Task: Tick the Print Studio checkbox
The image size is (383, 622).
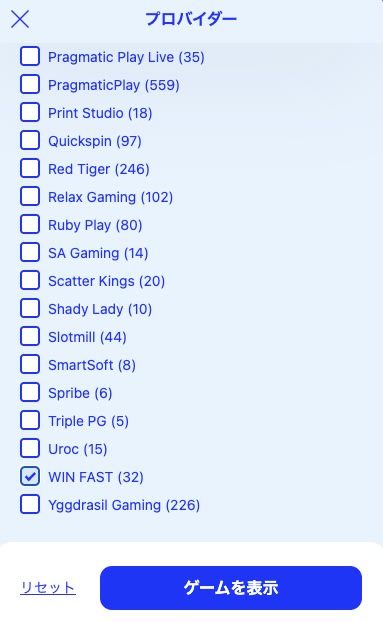Action: click(30, 112)
